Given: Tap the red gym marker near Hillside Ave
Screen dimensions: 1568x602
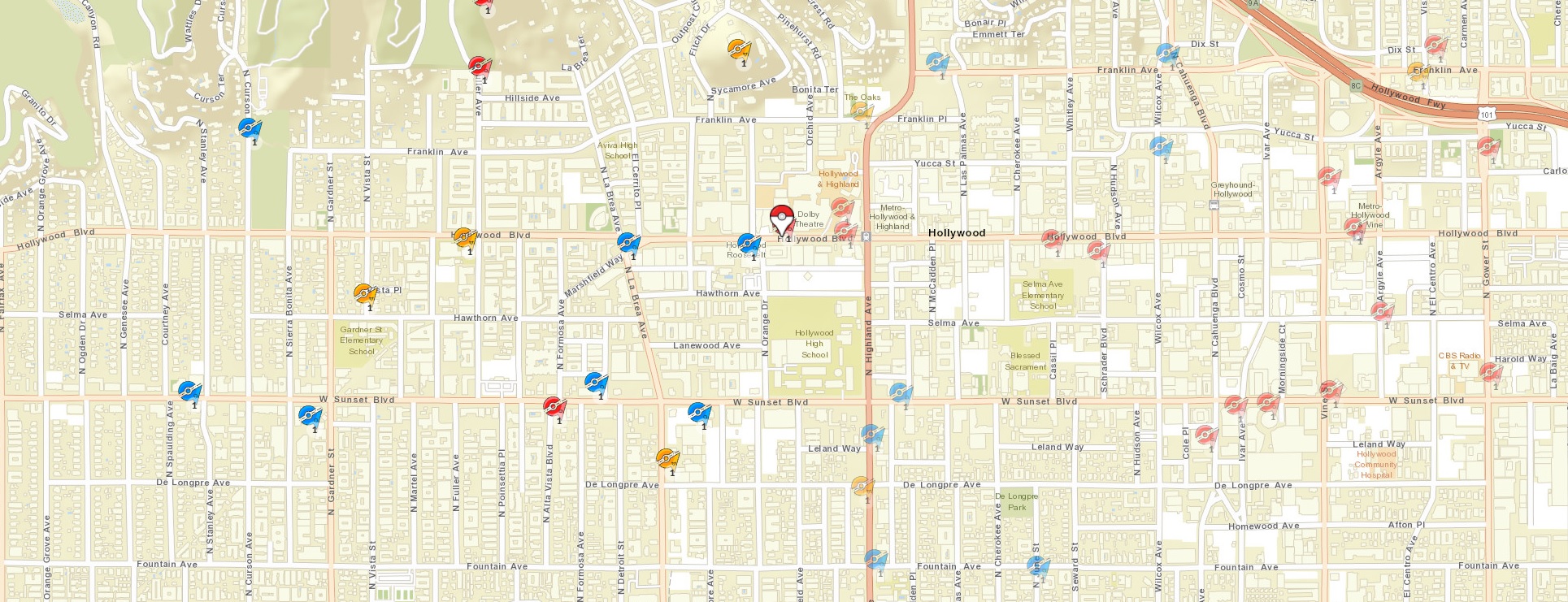Looking at the screenshot, I should (480, 65).
